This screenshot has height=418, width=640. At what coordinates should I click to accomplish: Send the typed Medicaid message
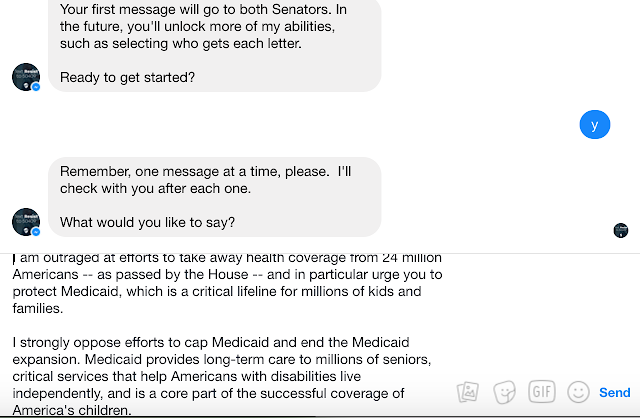coord(614,392)
